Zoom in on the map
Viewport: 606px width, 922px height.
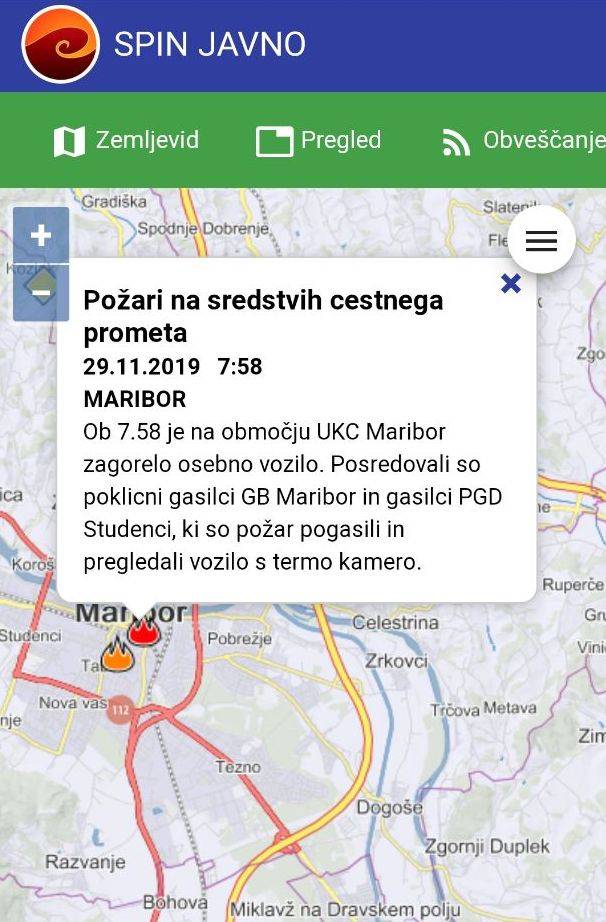41,236
